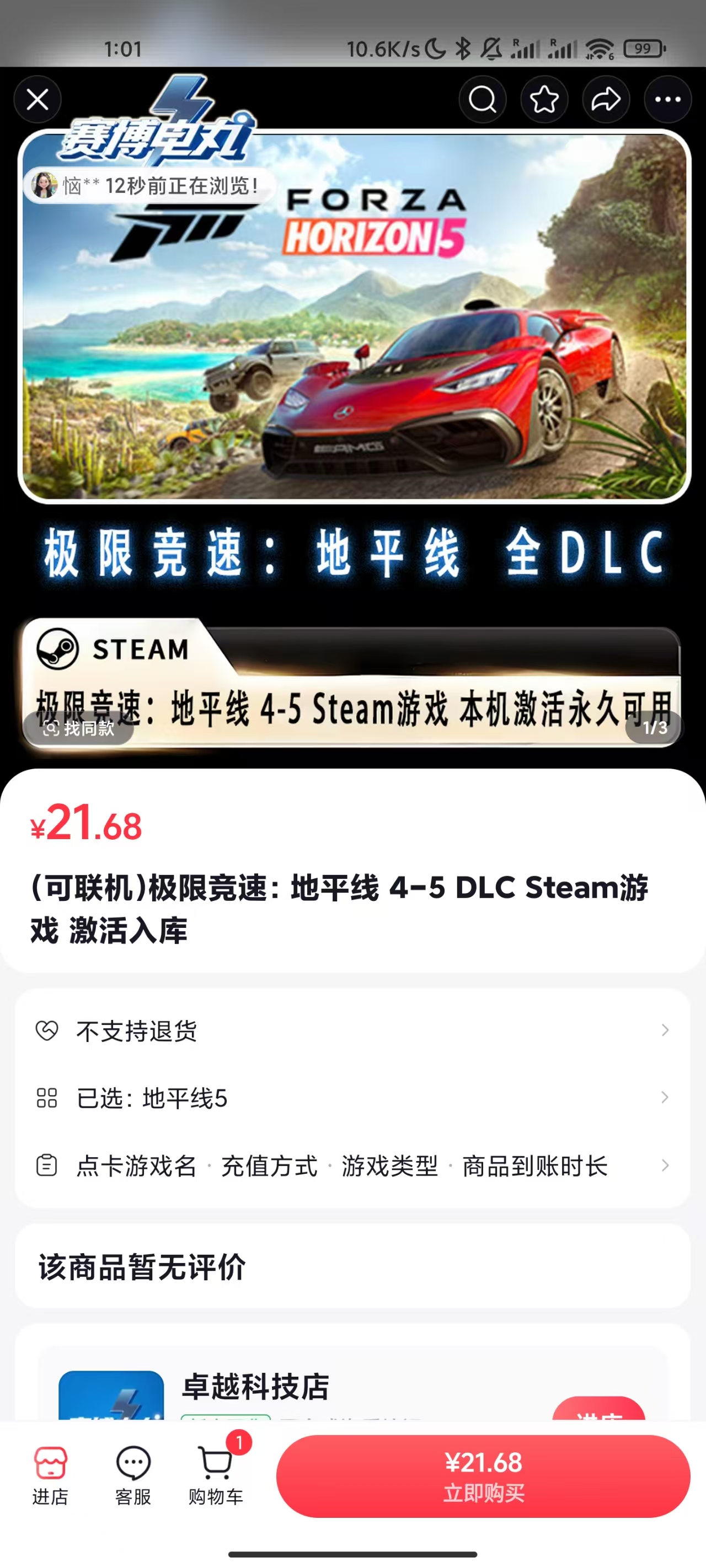Viewport: 706px width, 1568px height.
Task: Buy now for ¥21.68
Action: click(483, 1475)
